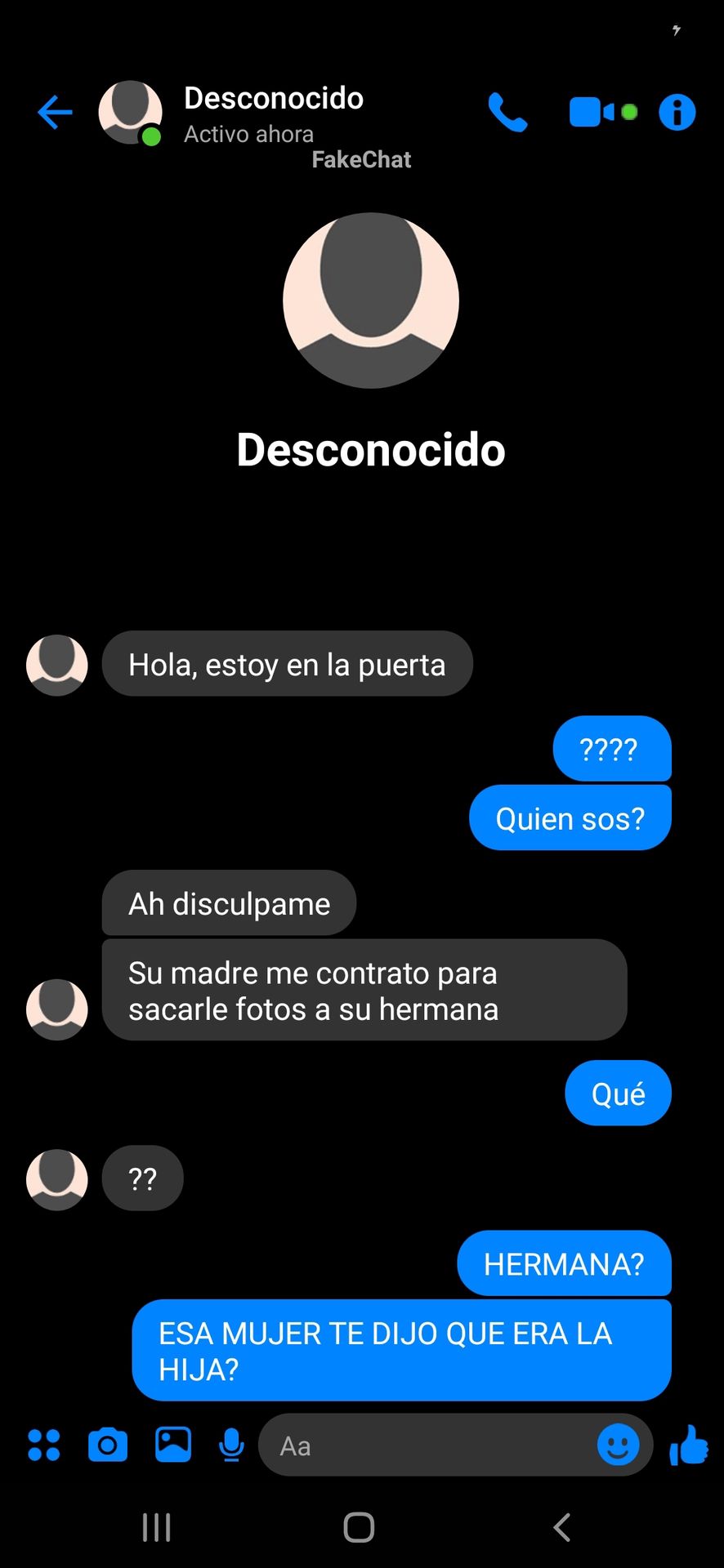This screenshot has width=724, height=1568.
Task: Open the camera to take a photo
Action: click(108, 1445)
